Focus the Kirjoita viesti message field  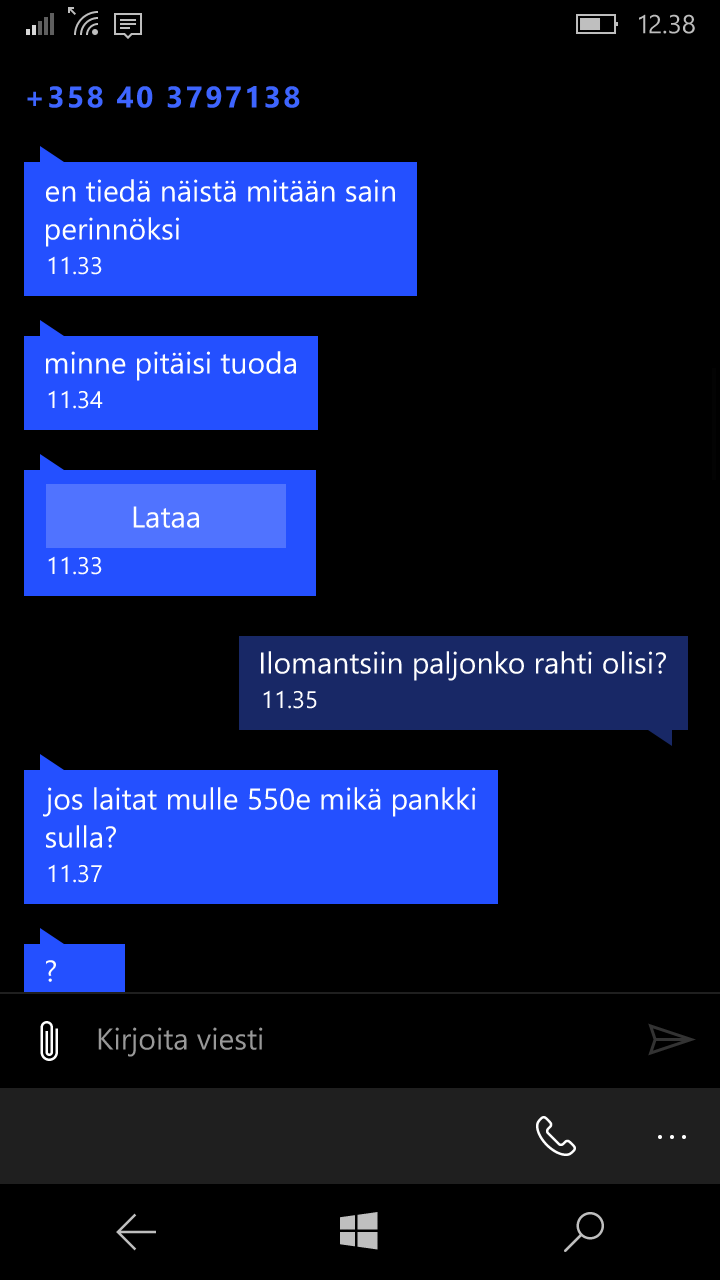350,1040
